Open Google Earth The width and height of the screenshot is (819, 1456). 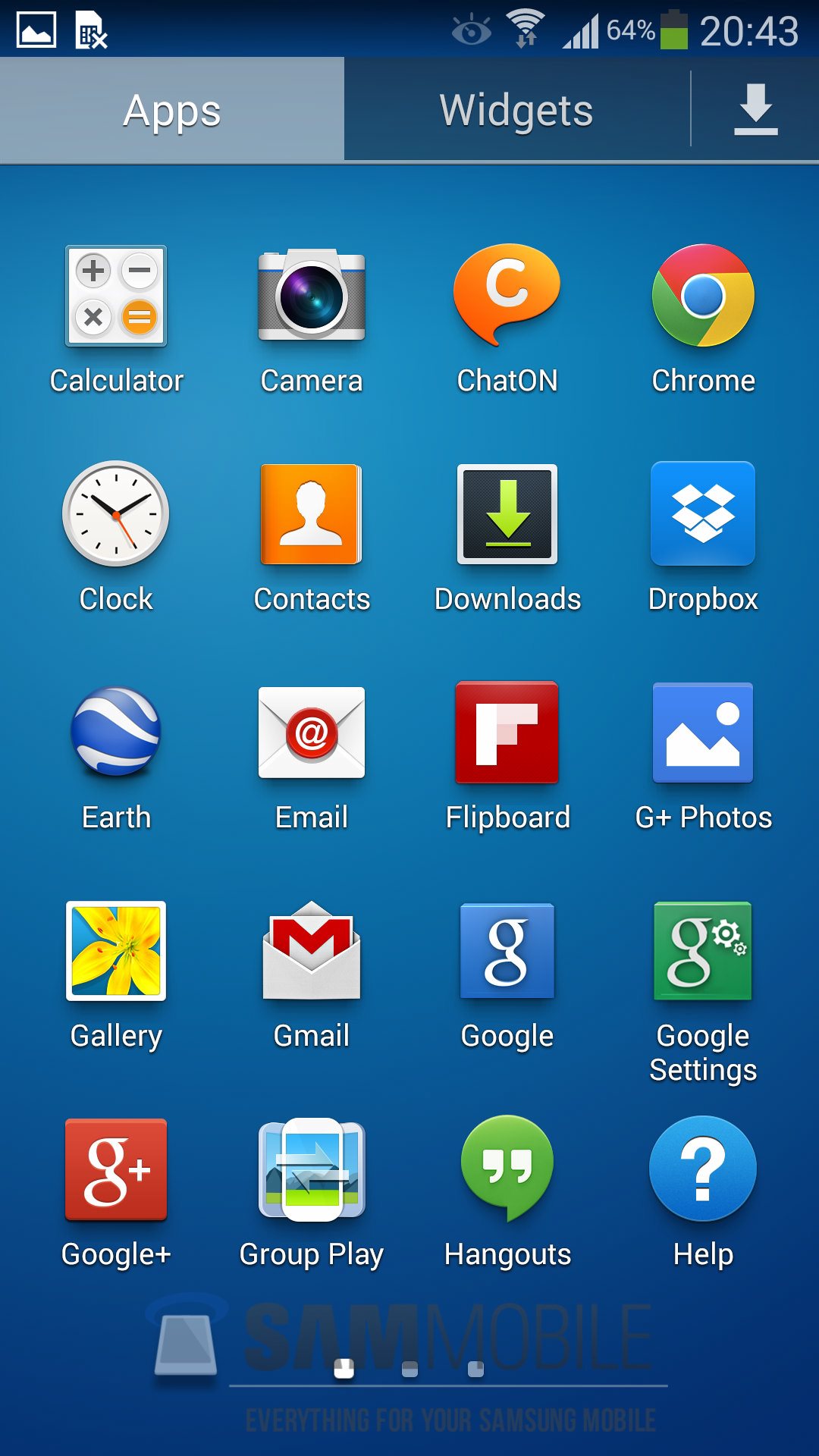point(116,733)
